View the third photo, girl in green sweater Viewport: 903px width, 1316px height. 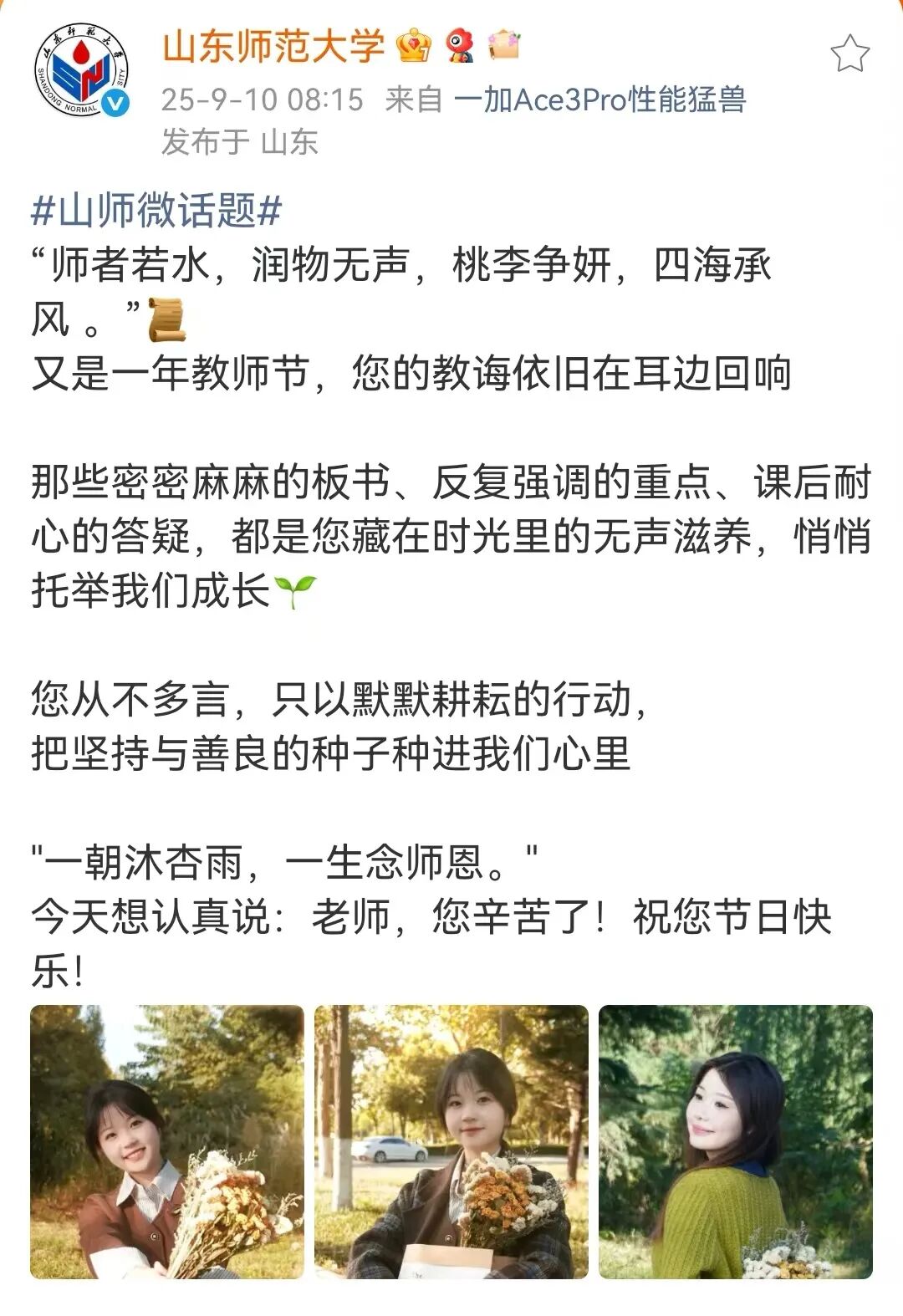tap(736, 1141)
